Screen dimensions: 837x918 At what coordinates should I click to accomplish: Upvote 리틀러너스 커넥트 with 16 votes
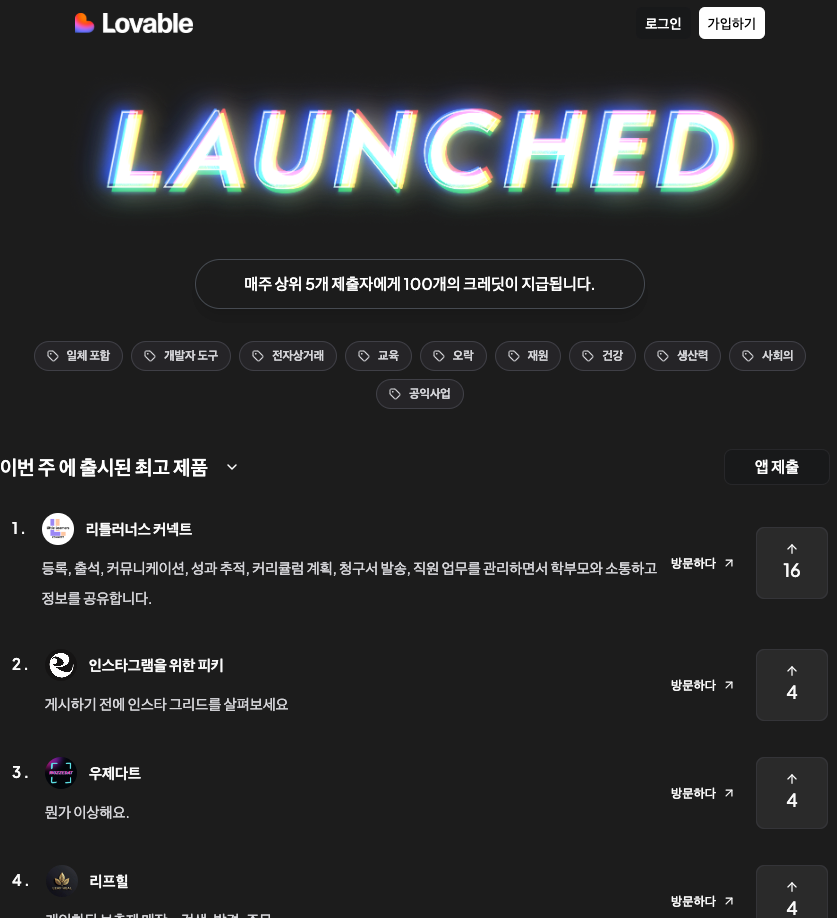(x=791, y=563)
